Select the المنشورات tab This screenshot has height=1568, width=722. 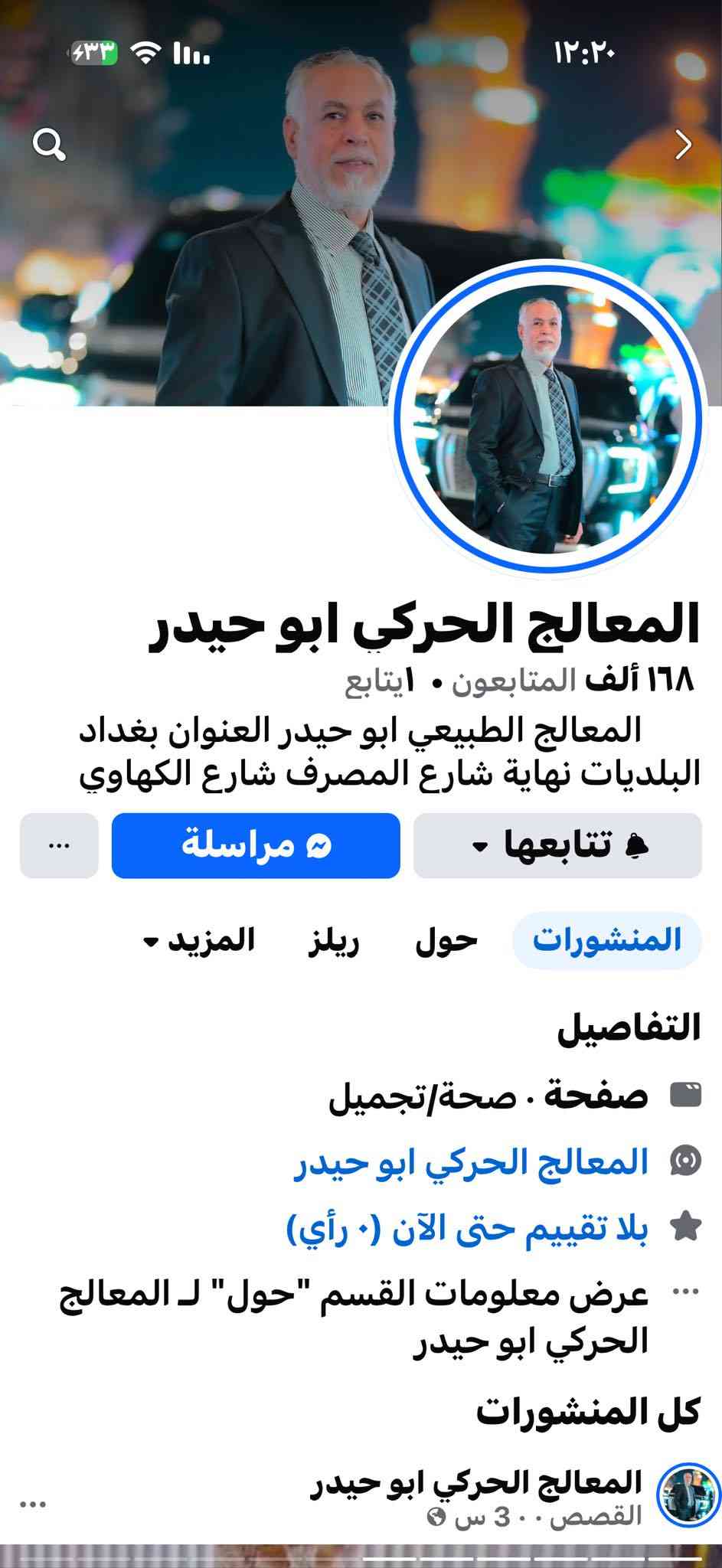(x=606, y=940)
